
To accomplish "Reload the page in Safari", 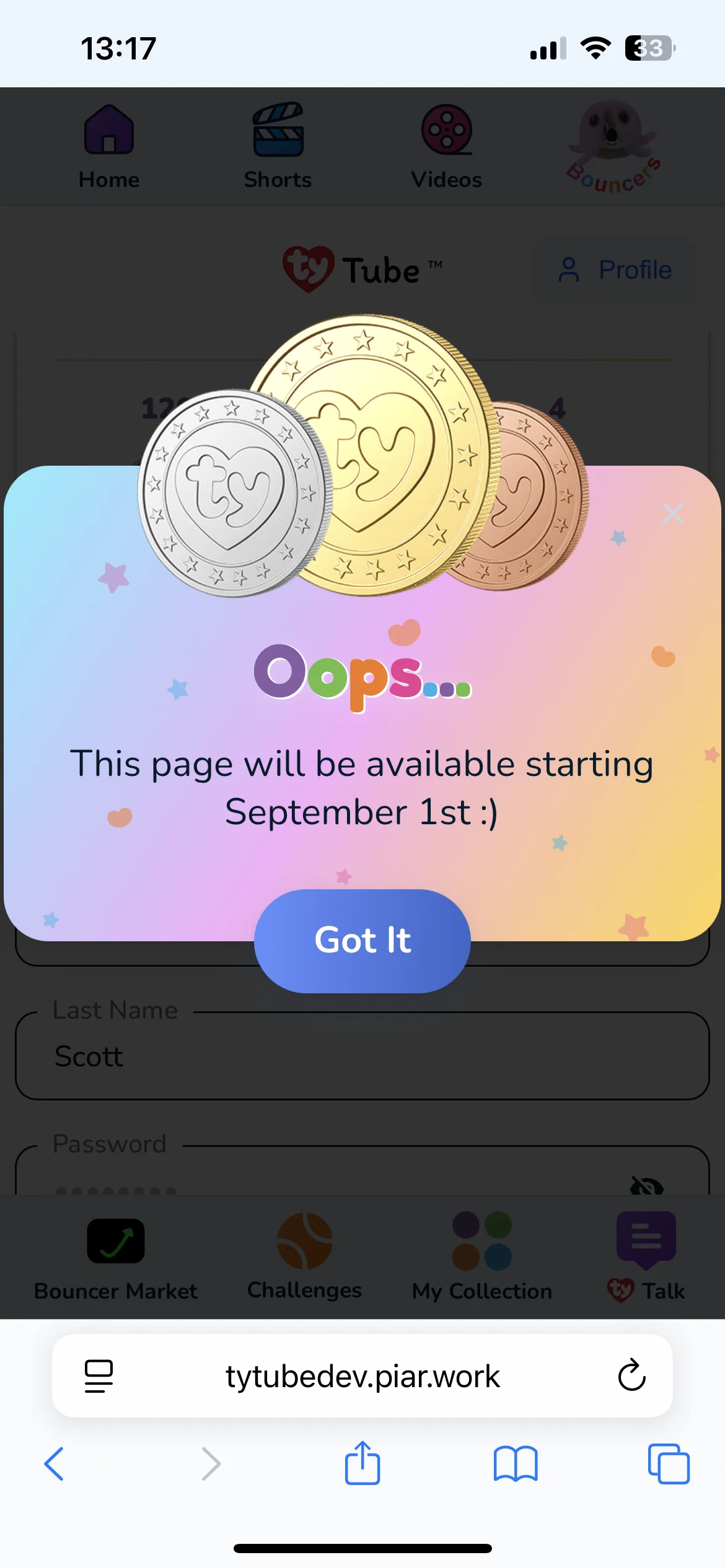I will pyautogui.click(x=631, y=1375).
